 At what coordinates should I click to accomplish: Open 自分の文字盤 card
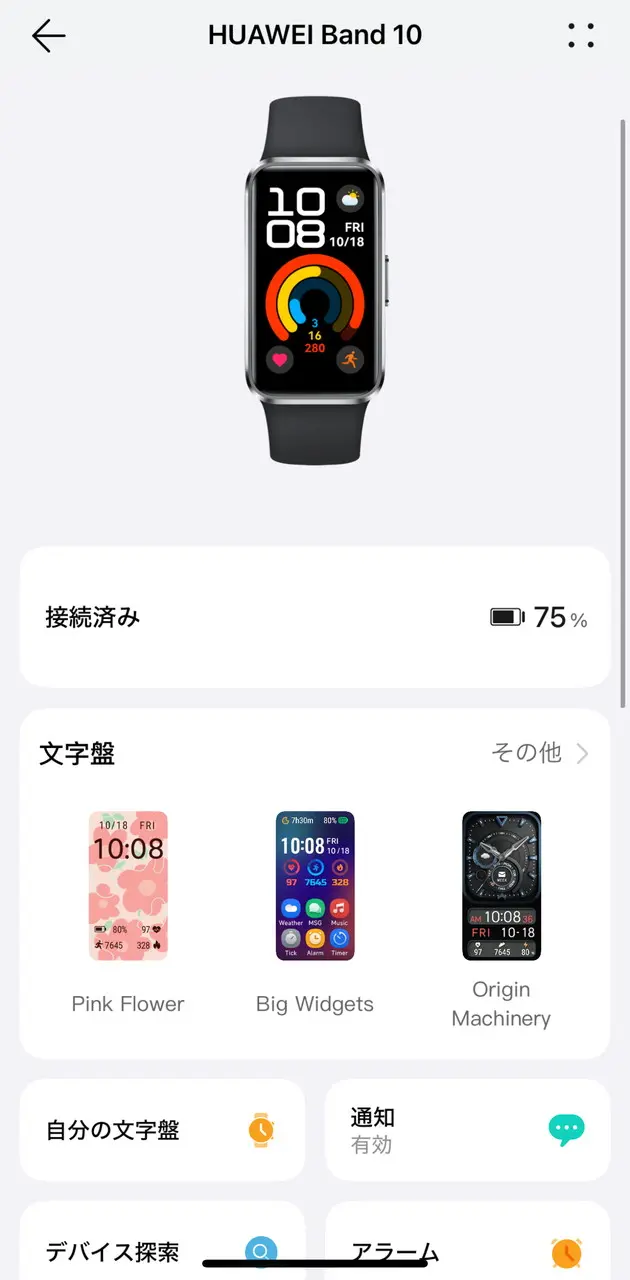pos(162,1130)
